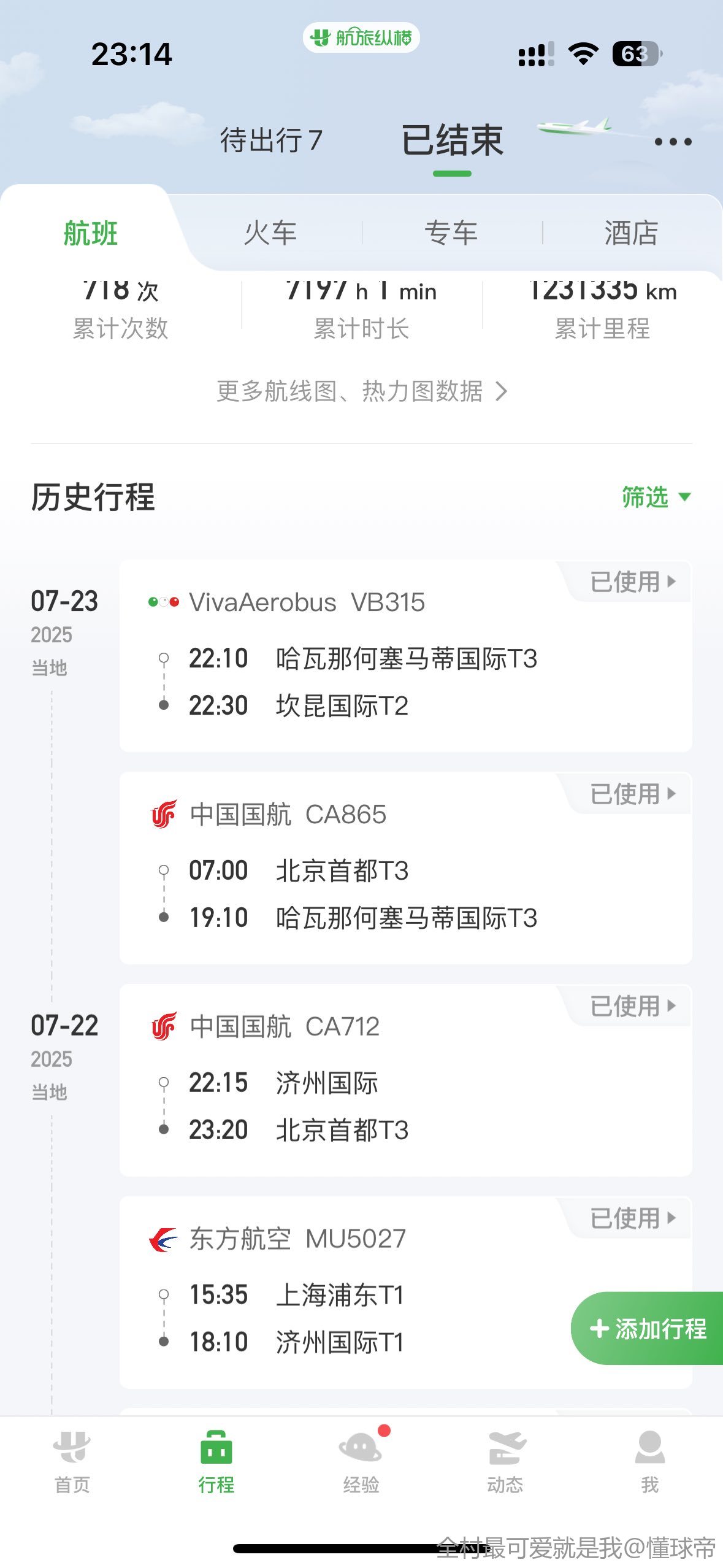
Task: Open the 专车 tab
Action: 451,233
